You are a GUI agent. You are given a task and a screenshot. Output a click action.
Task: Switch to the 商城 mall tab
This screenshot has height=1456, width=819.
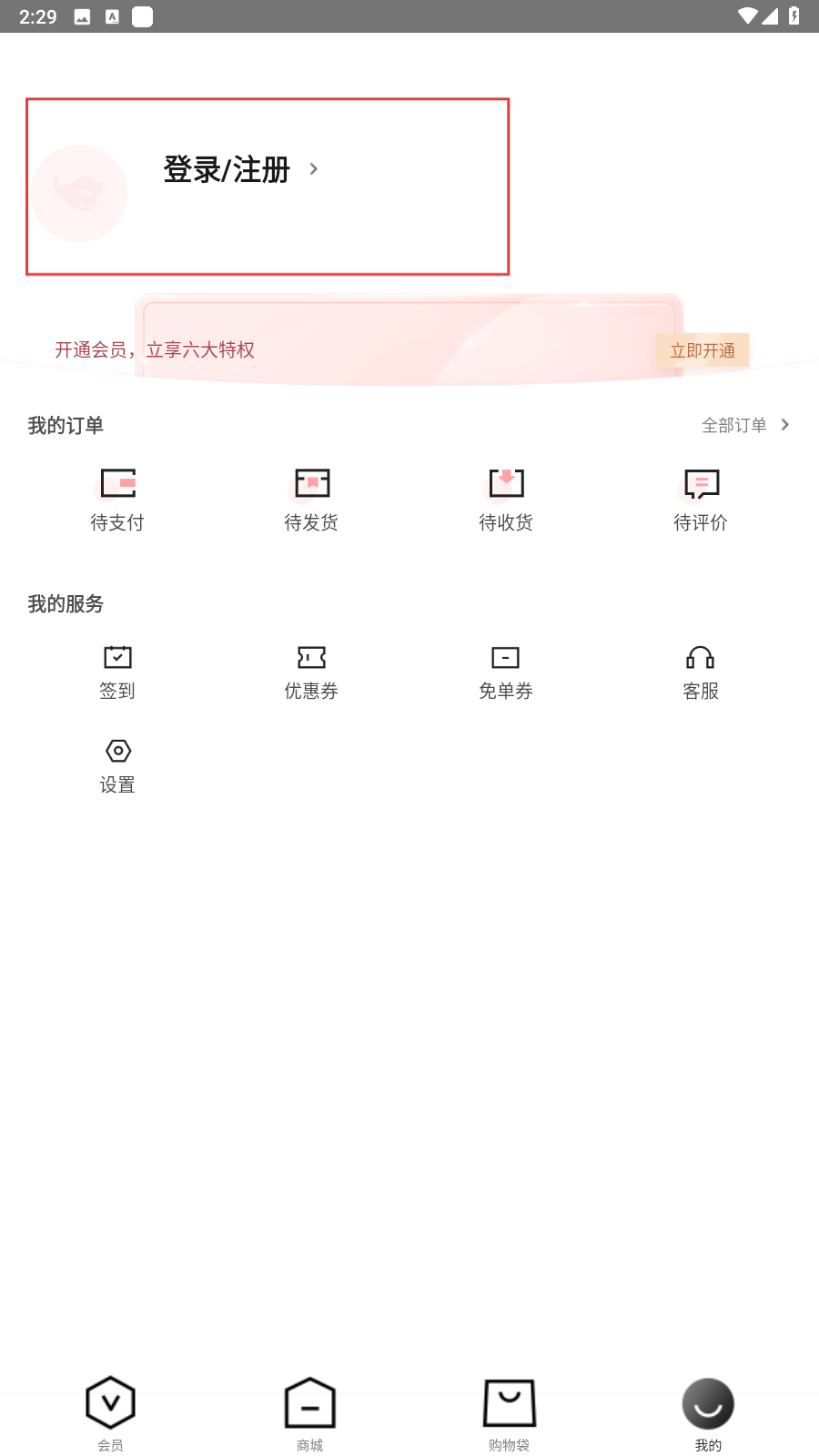point(309,1413)
